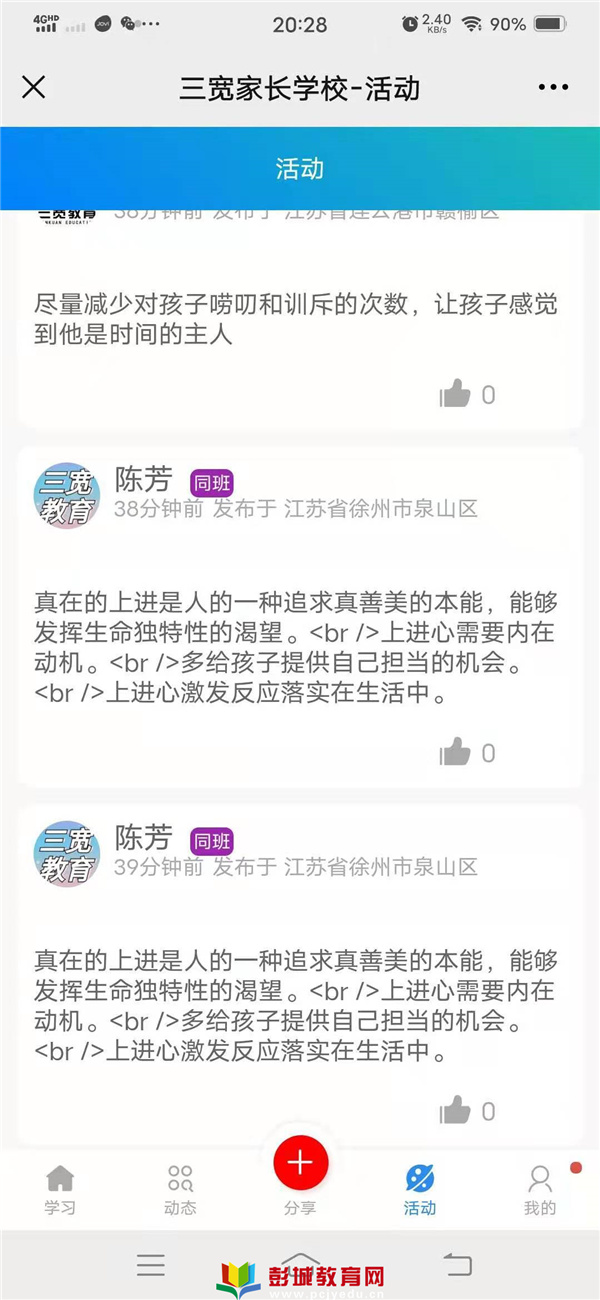Open the system recent apps menu
Image resolution: width=600 pixels, height=1300 pixels.
151,1265
